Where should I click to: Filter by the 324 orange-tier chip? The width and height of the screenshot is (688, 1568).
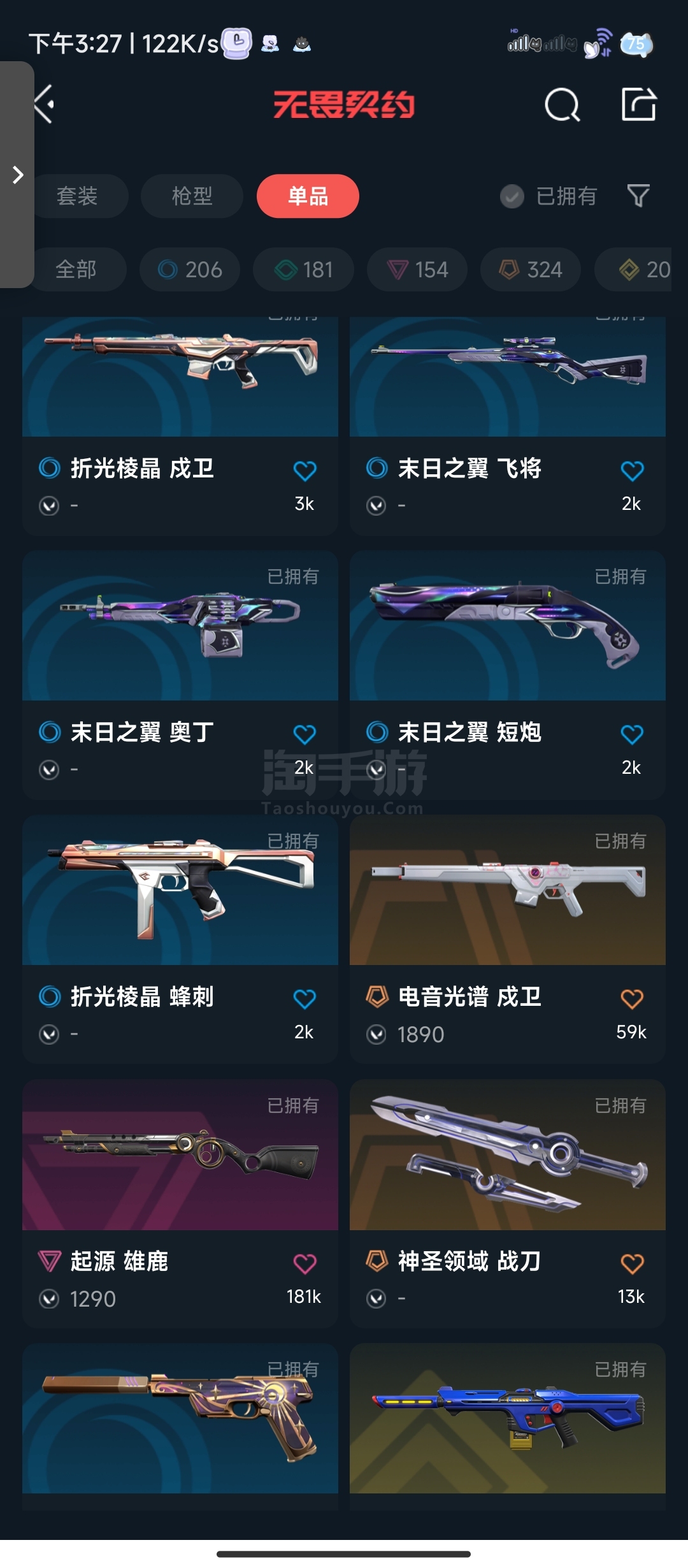point(531,270)
